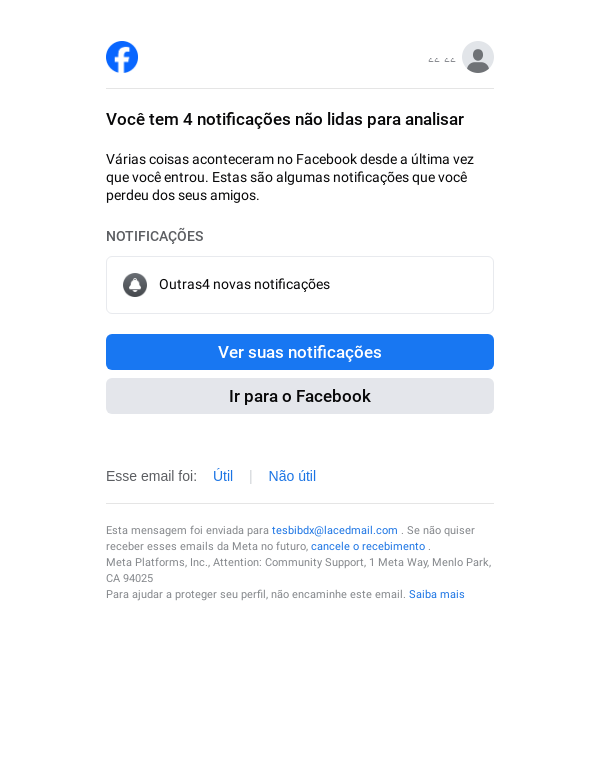Mark this email as Não útil

(292, 476)
